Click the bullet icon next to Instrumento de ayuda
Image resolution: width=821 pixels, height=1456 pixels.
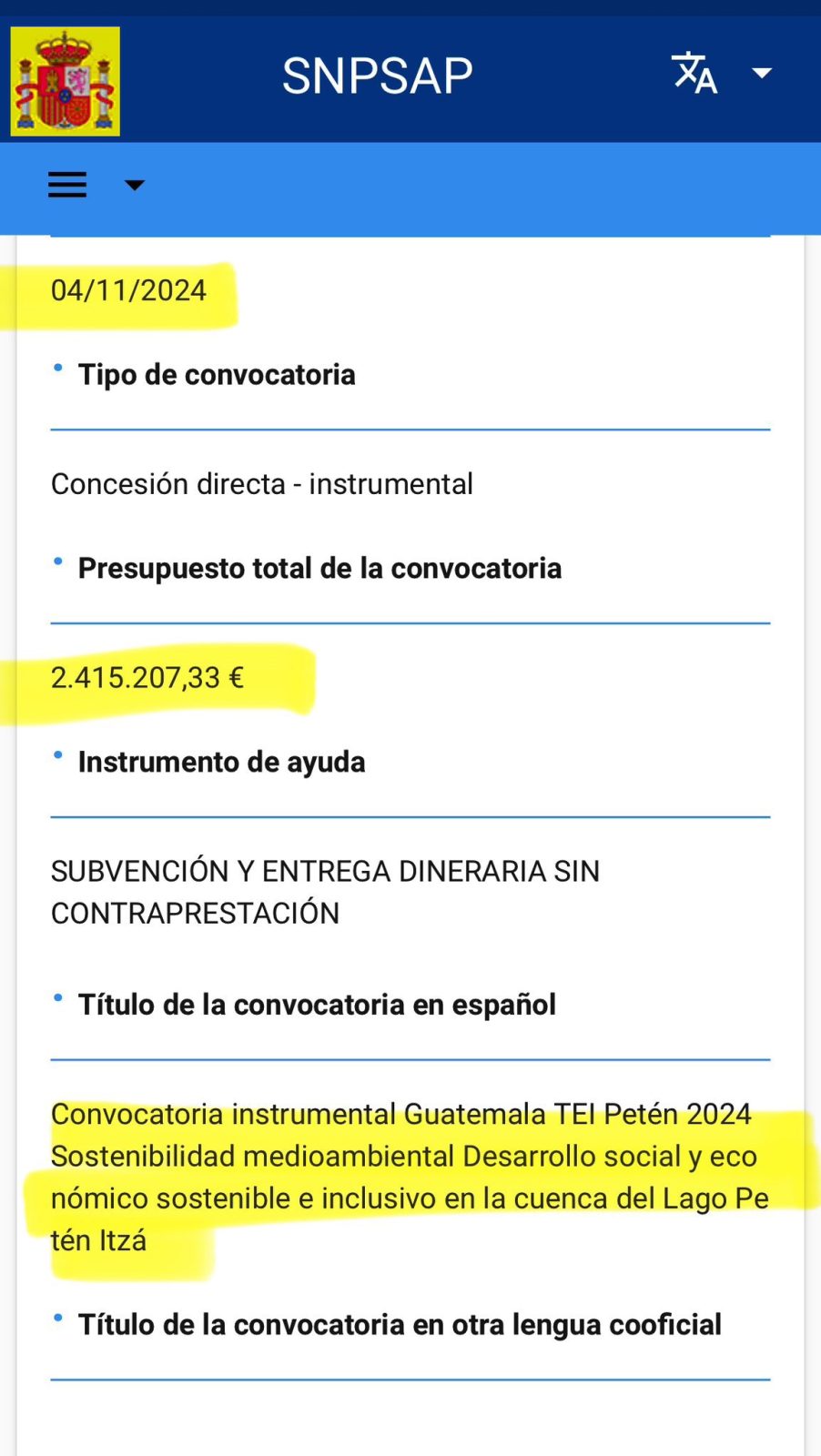[x=57, y=754]
